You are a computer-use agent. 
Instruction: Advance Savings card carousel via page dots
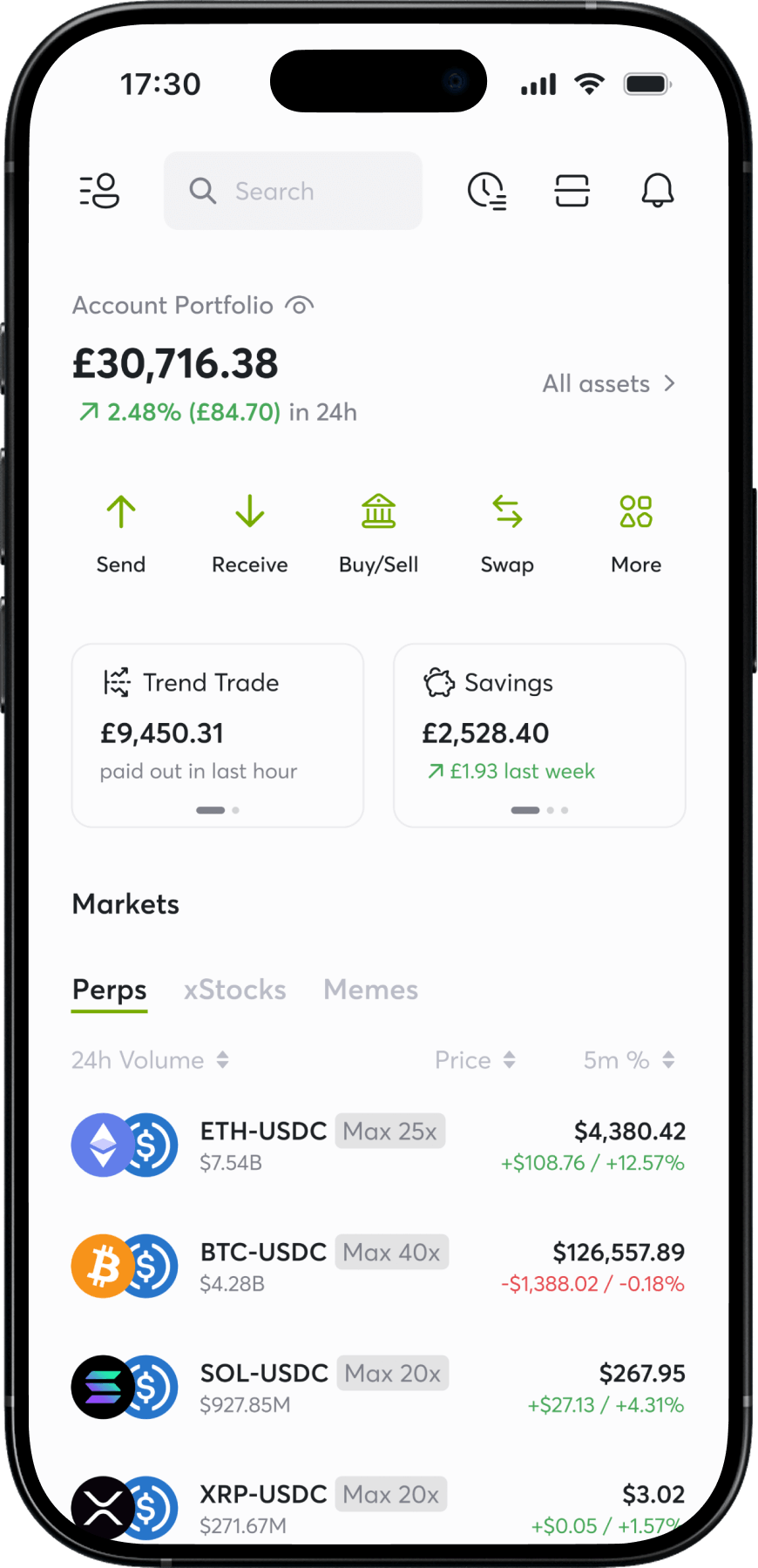[549, 810]
